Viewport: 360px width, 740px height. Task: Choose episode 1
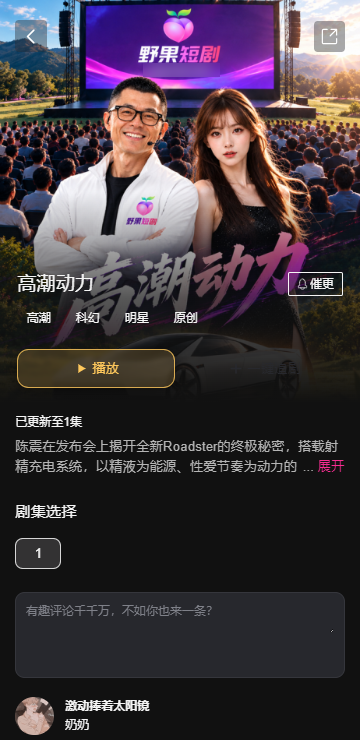[38, 554]
